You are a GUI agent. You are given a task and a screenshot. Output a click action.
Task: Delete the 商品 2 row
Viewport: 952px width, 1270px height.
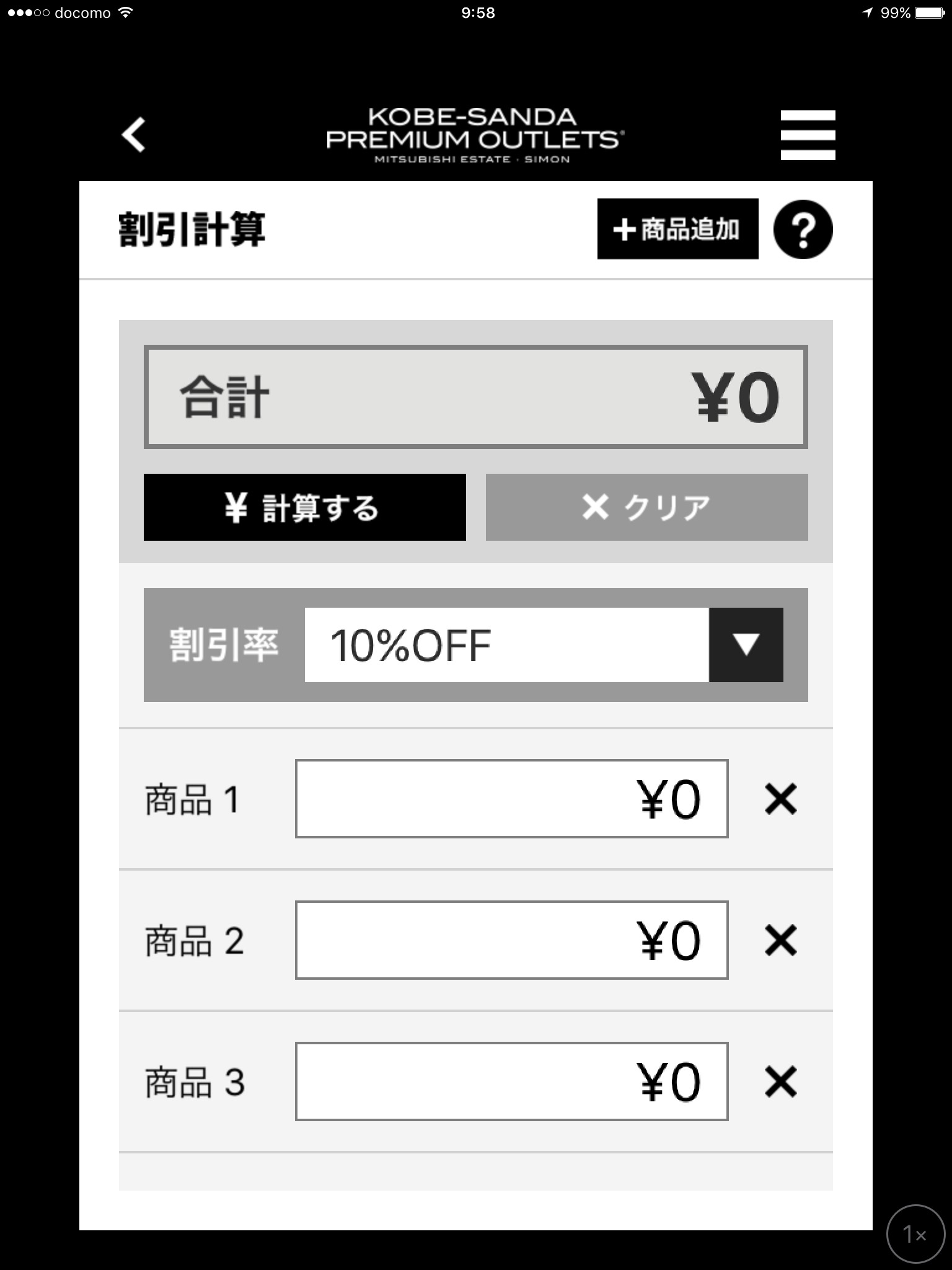tap(780, 940)
